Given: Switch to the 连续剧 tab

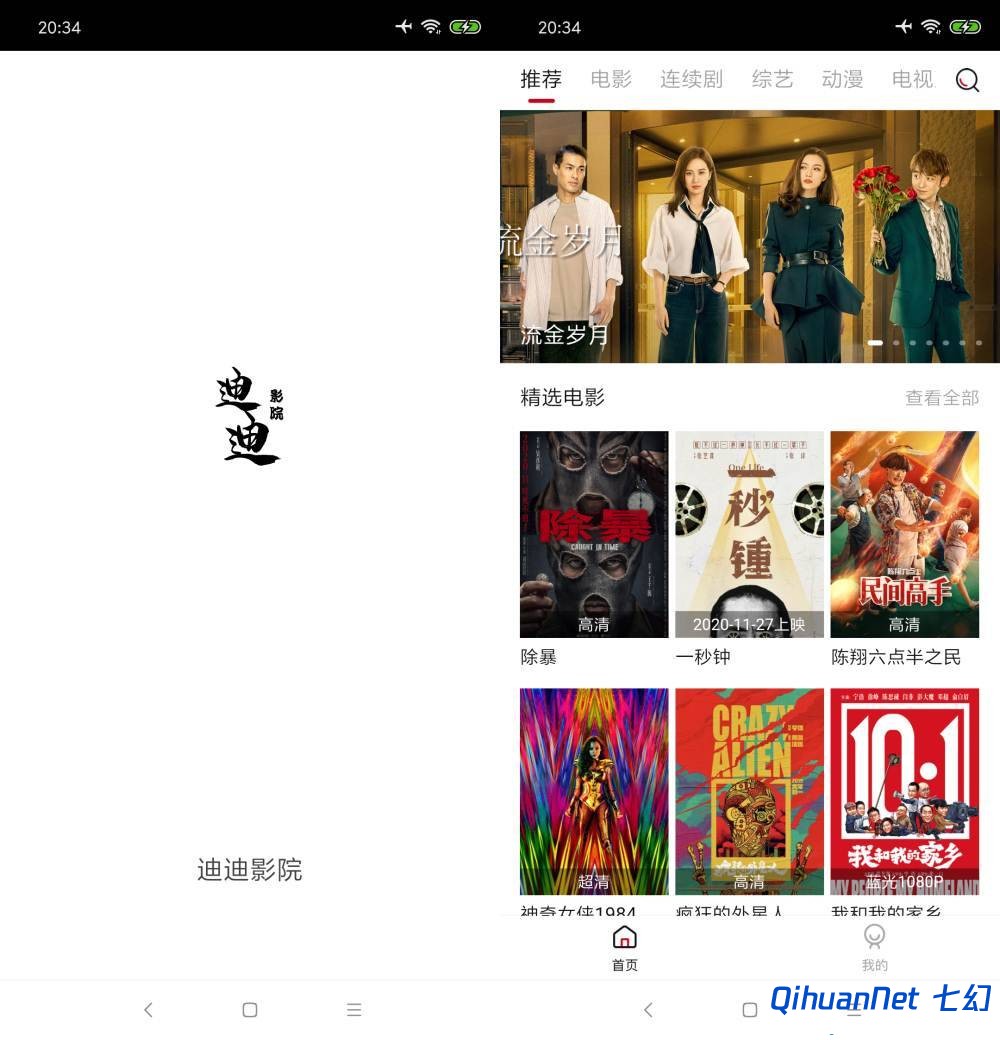Looking at the screenshot, I should (x=691, y=79).
